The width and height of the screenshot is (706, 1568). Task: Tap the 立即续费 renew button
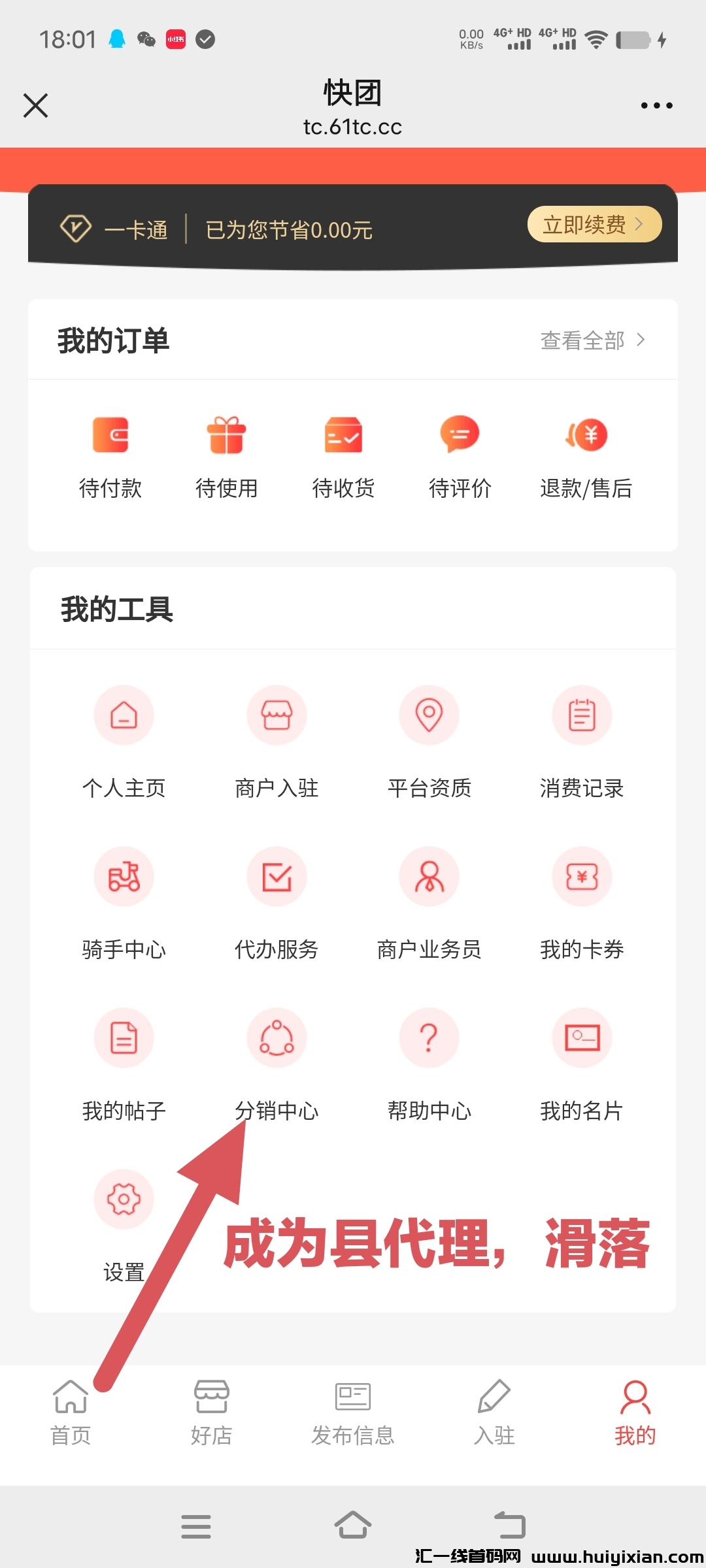point(594,224)
